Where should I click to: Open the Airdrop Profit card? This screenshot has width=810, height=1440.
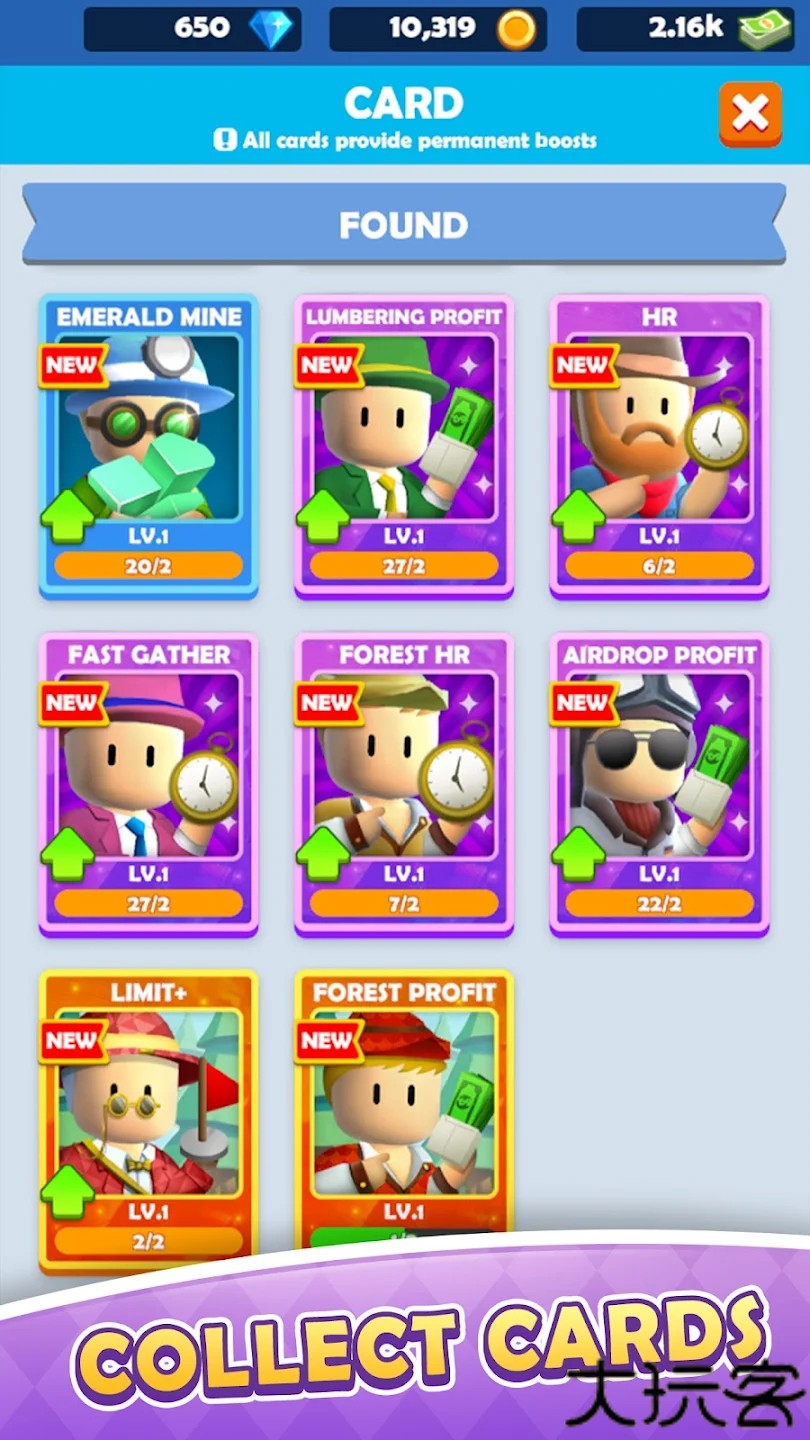pos(659,783)
